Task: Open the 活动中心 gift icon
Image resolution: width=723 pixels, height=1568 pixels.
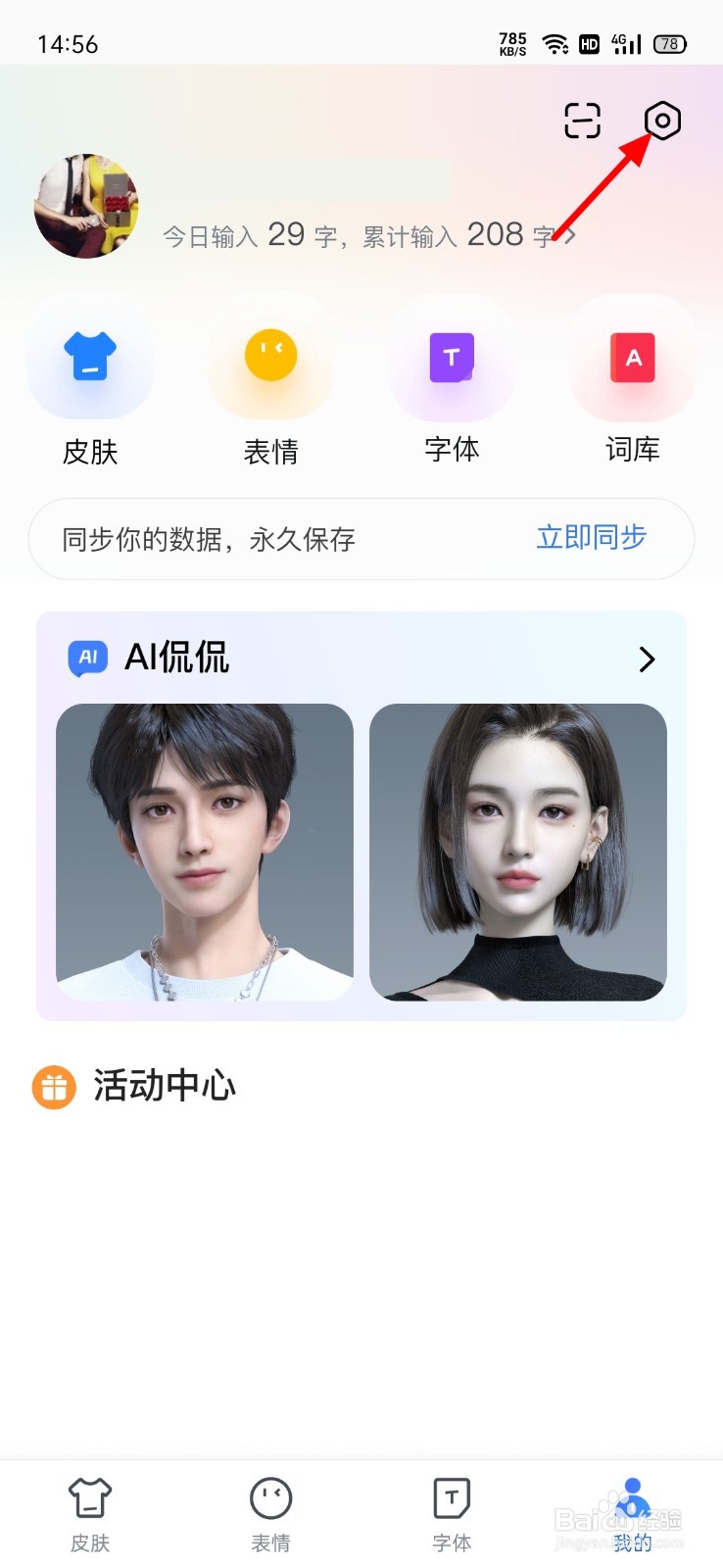Action: 53,1087
